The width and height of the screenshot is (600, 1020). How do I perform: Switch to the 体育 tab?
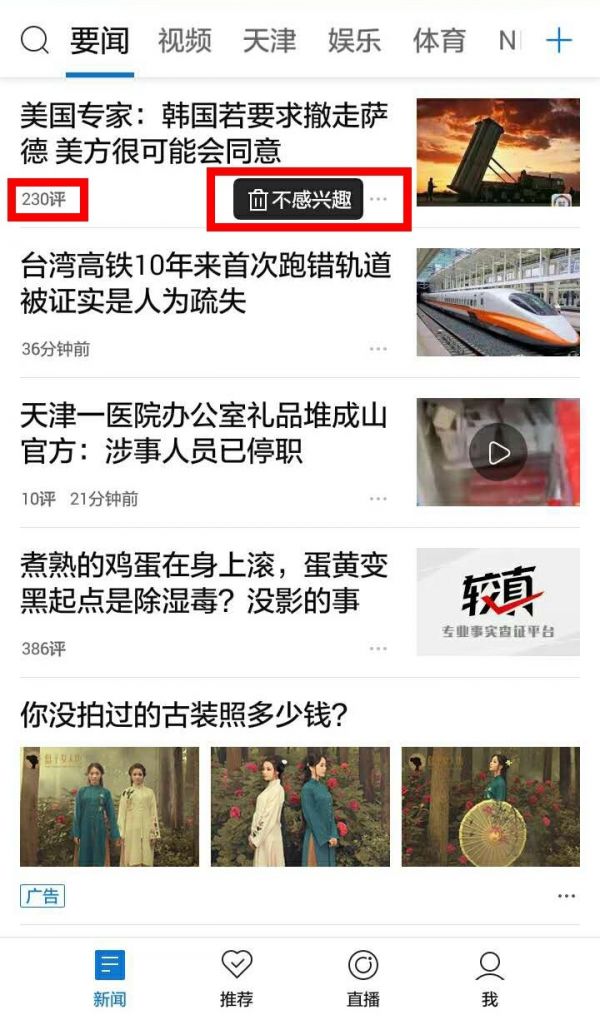pos(440,41)
